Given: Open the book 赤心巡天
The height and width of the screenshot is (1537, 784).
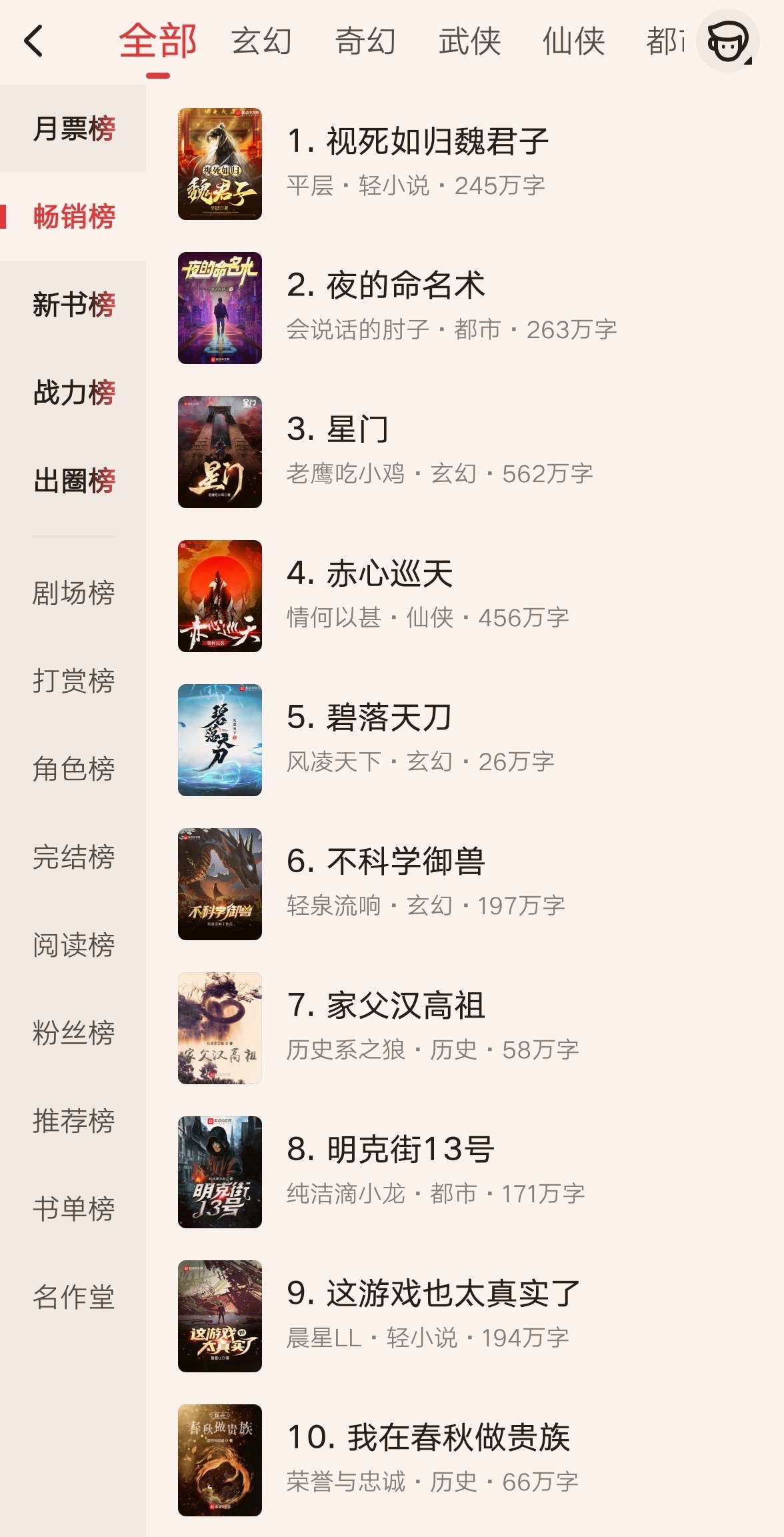Looking at the screenshot, I should point(465,596).
